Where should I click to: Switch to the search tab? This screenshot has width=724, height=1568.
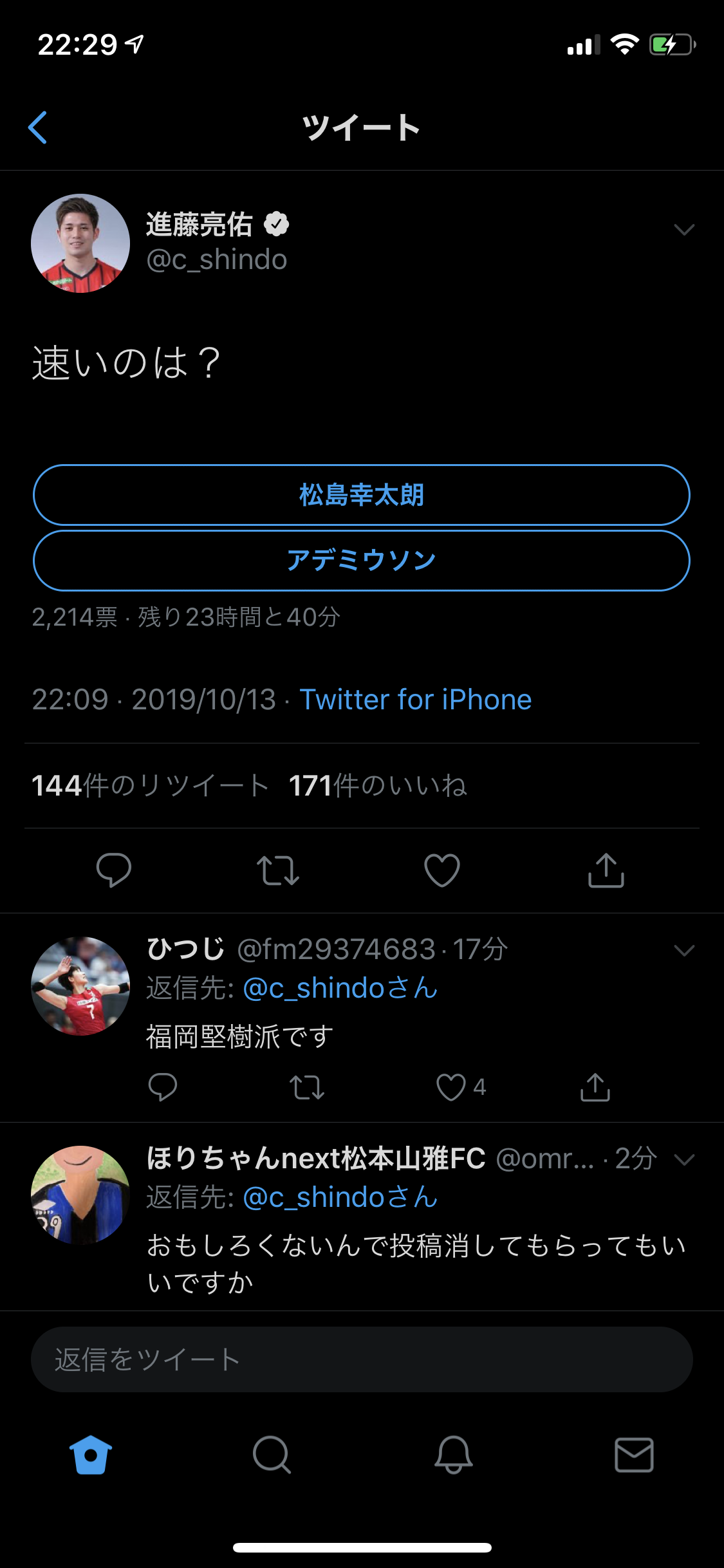tap(272, 1455)
